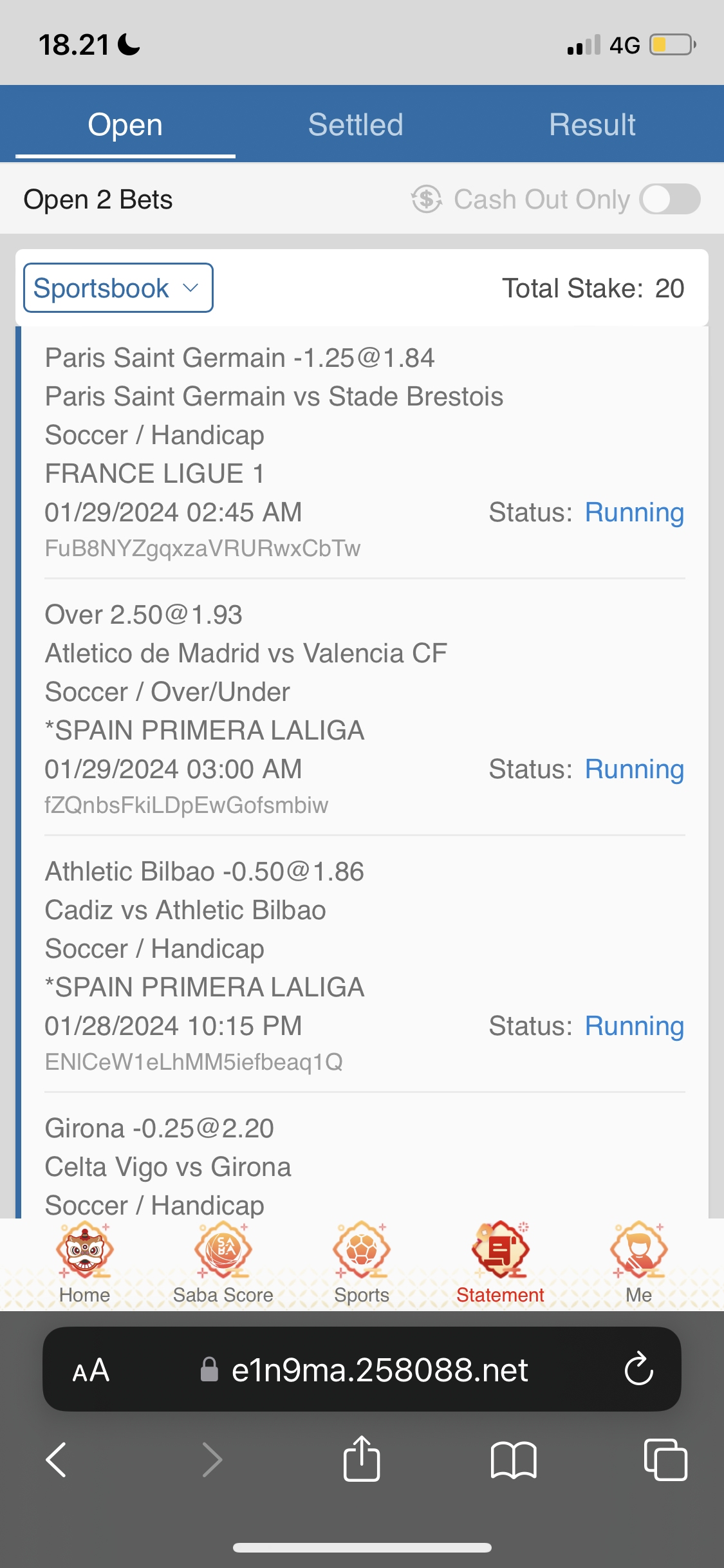Share this page

click(362, 1459)
